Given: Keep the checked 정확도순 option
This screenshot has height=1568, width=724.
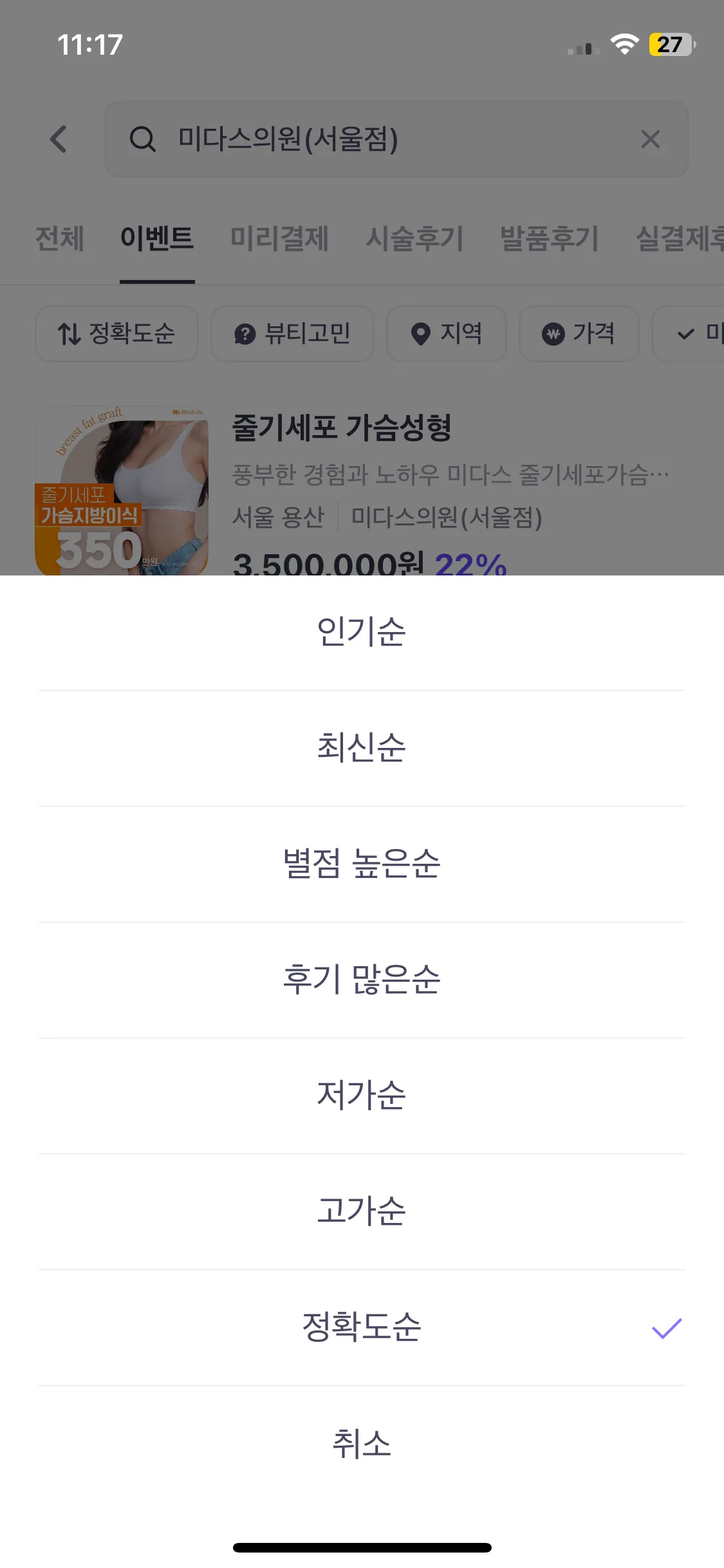Looking at the screenshot, I should click(x=362, y=1327).
